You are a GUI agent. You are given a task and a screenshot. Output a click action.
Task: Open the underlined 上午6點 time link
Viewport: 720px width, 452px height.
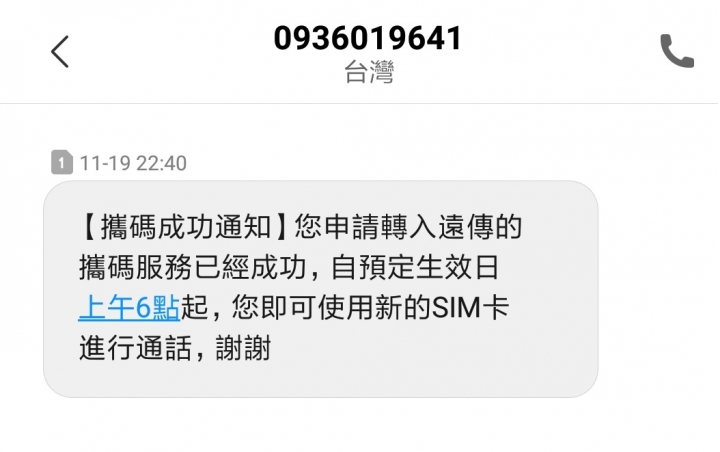pyautogui.click(x=128, y=308)
